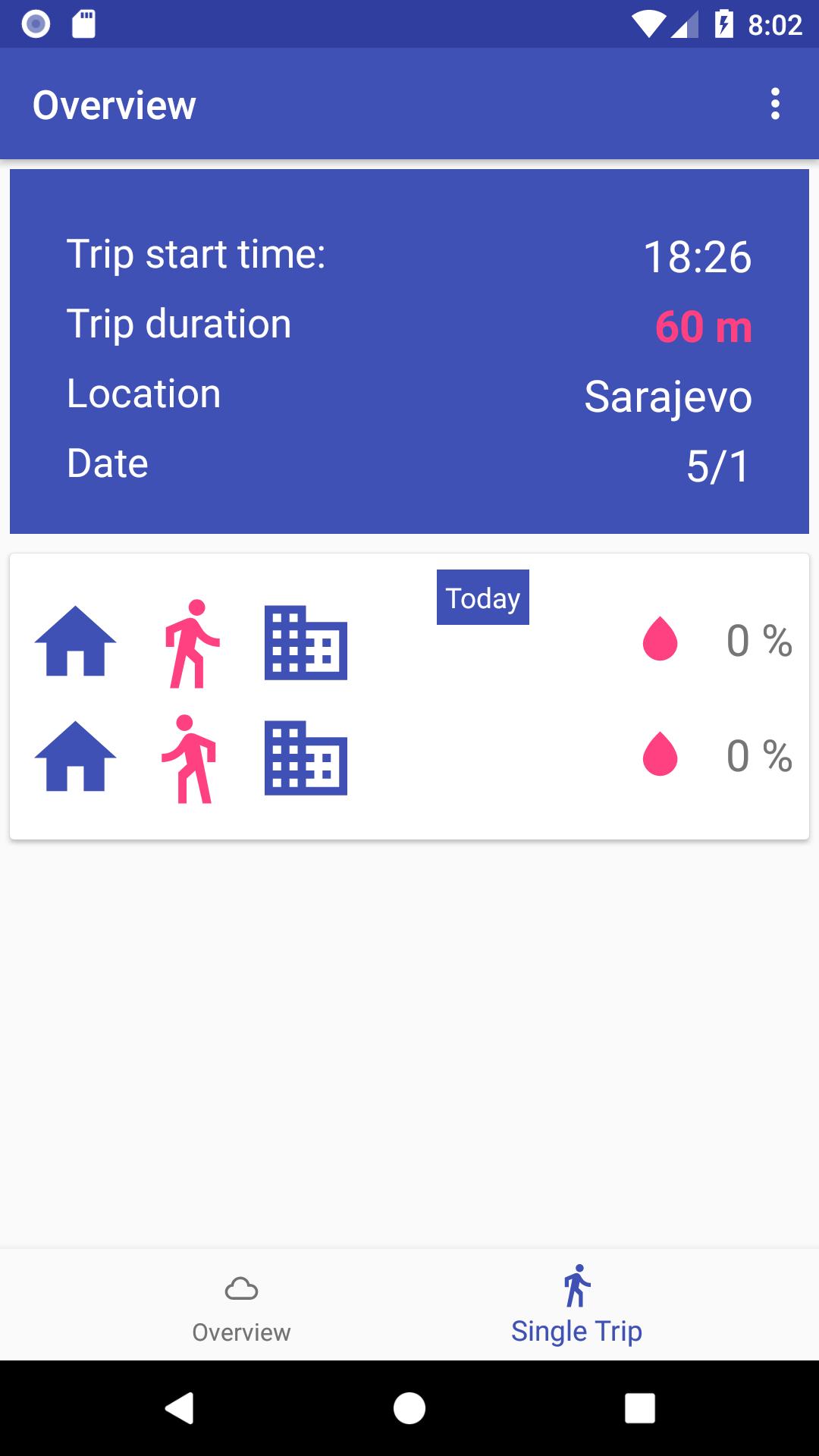The width and height of the screenshot is (819, 1456).
Task: Tap the Today label button
Action: pyautogui.click(x=483, y=598)
